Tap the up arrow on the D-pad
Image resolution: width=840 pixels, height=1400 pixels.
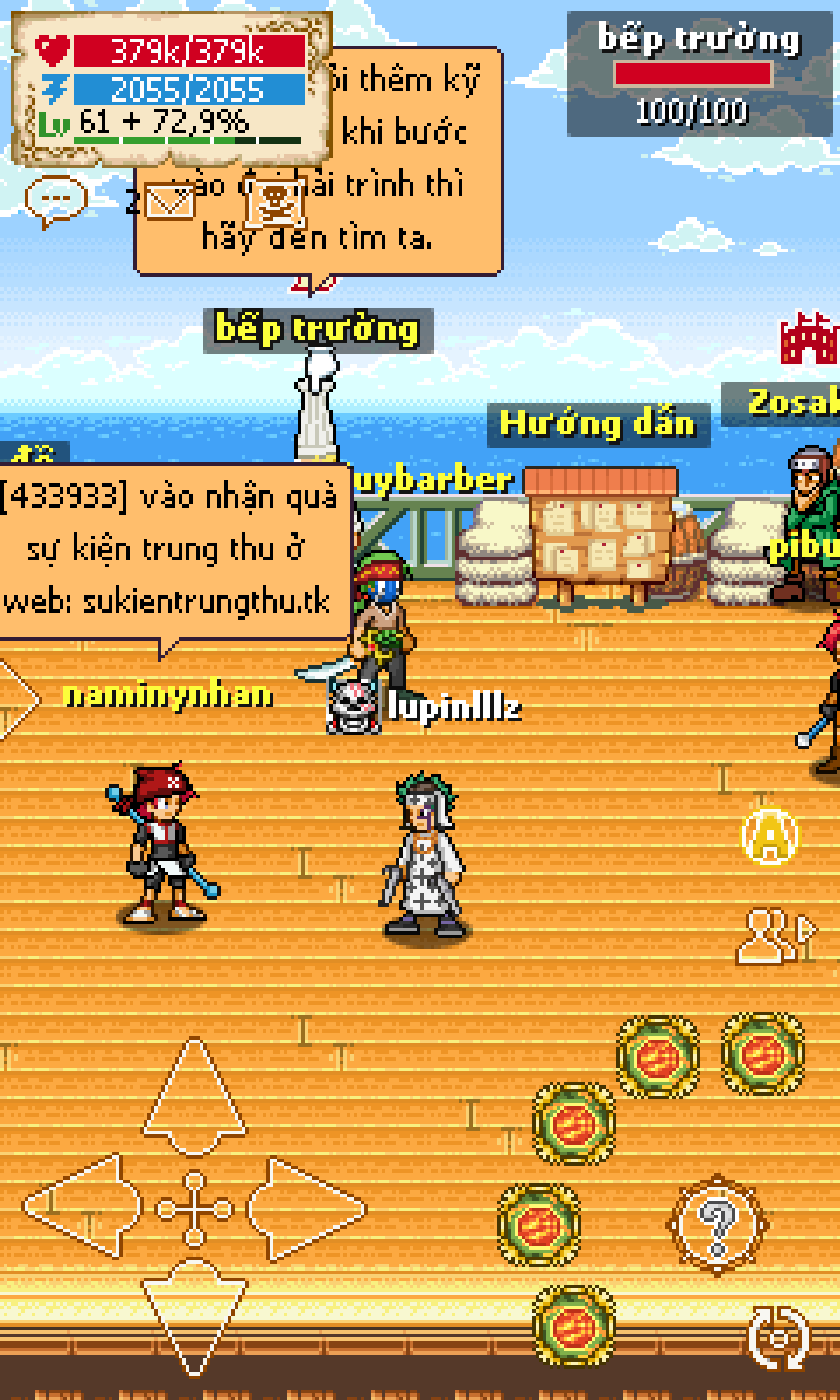point(194,1098)
